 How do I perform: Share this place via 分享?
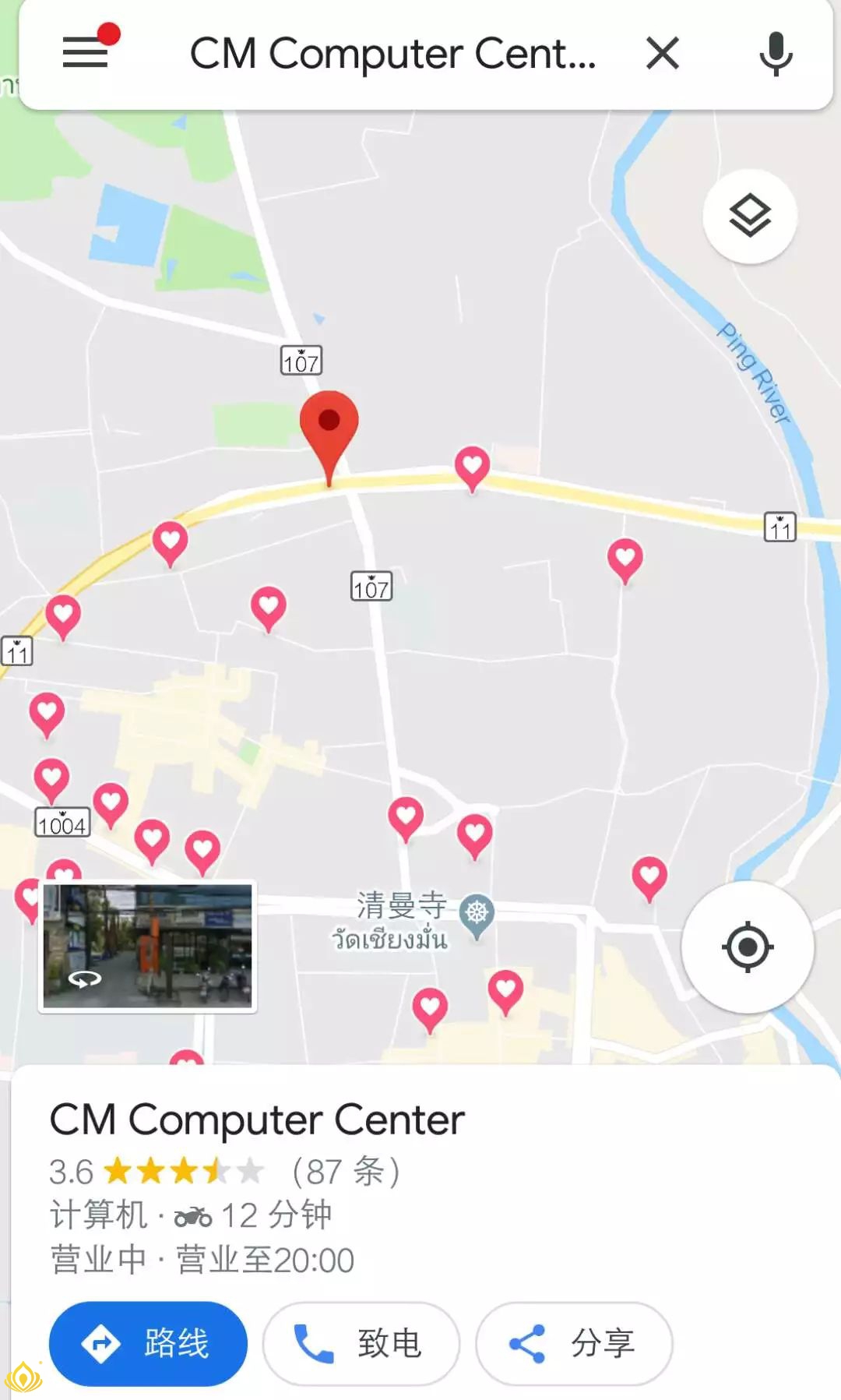tap(574, 1343)
